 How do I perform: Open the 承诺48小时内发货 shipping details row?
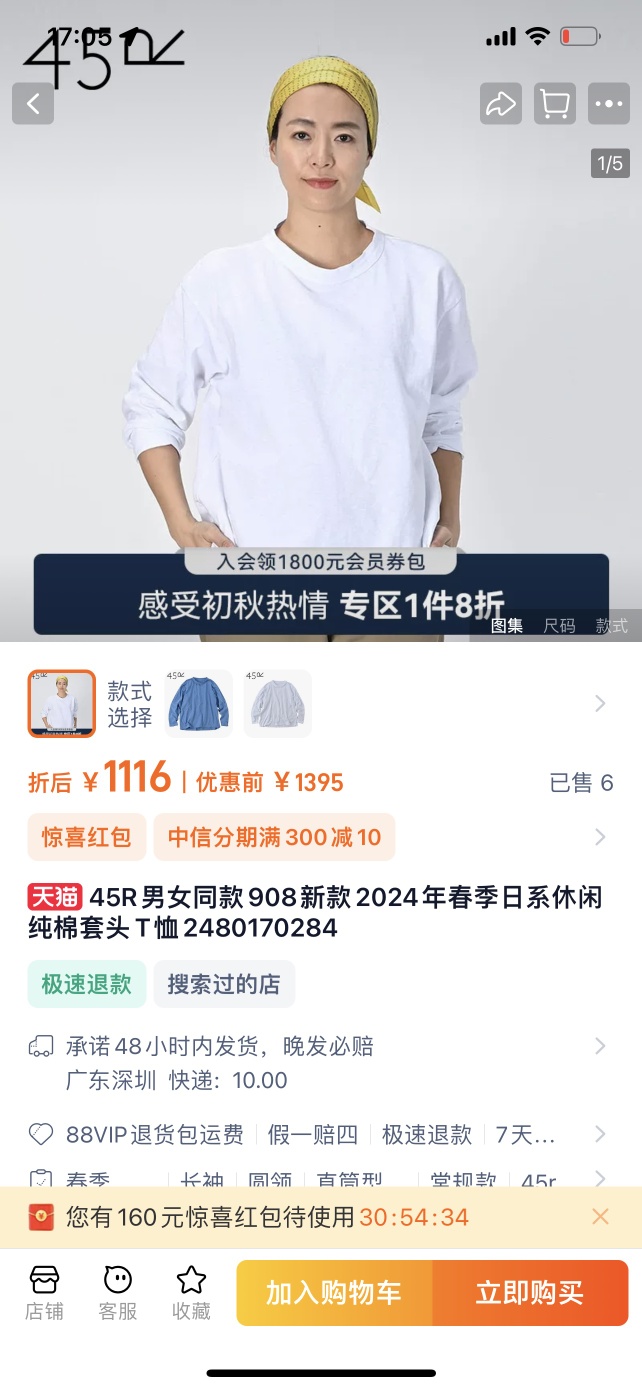click(220, 1047)
